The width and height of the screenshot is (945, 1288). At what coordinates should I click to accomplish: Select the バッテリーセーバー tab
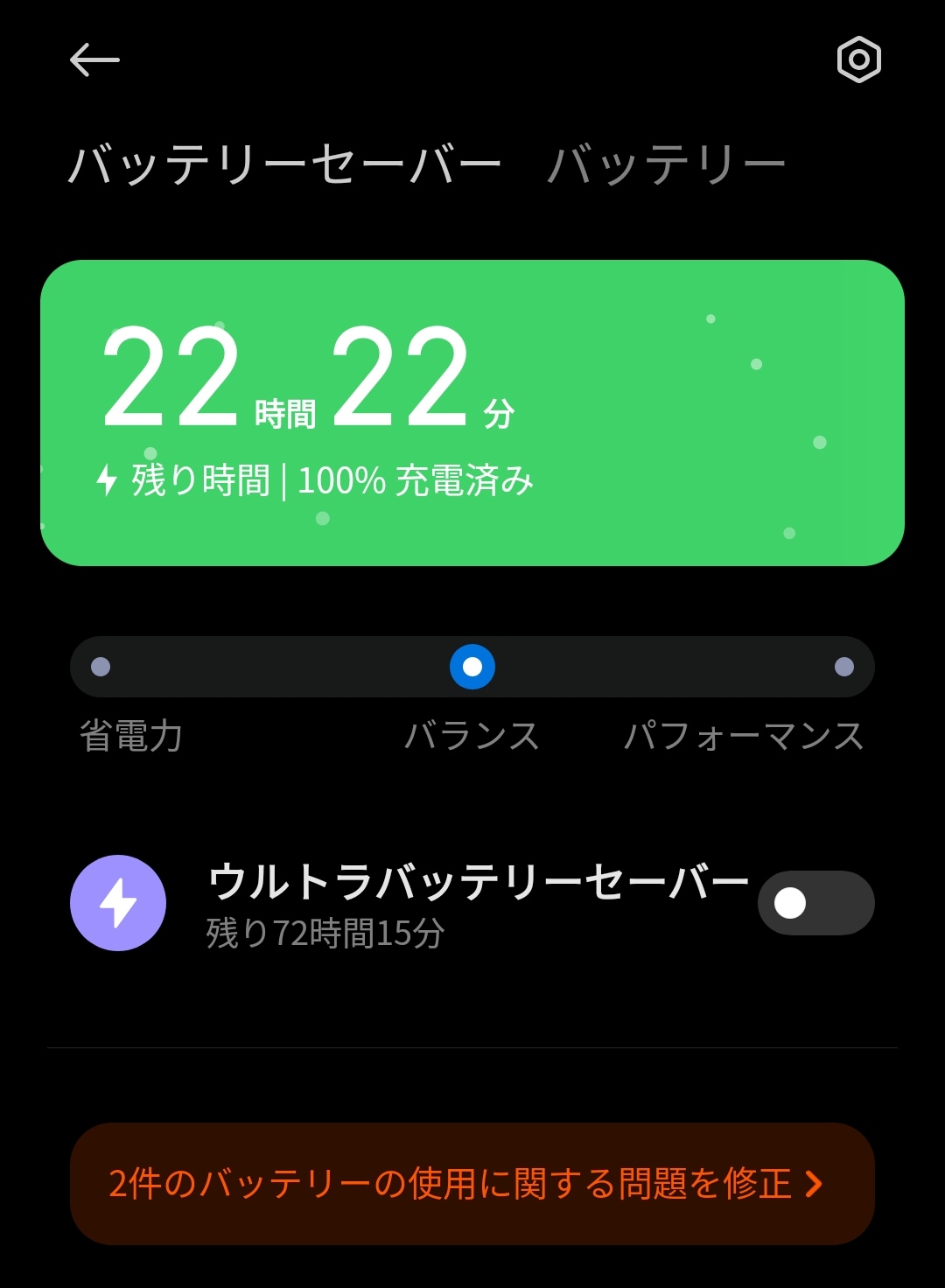284,165
